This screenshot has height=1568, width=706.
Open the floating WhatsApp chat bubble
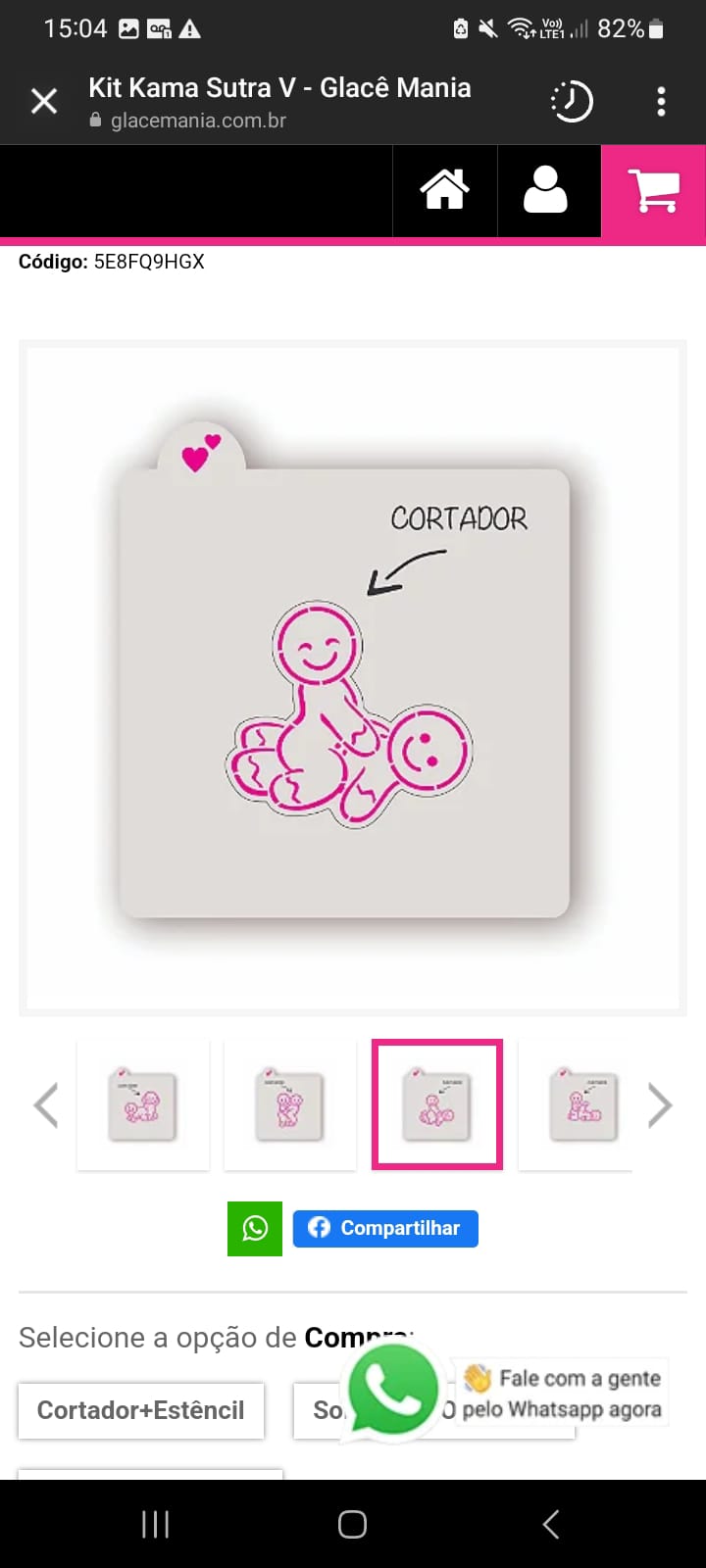coord(393,1390)
